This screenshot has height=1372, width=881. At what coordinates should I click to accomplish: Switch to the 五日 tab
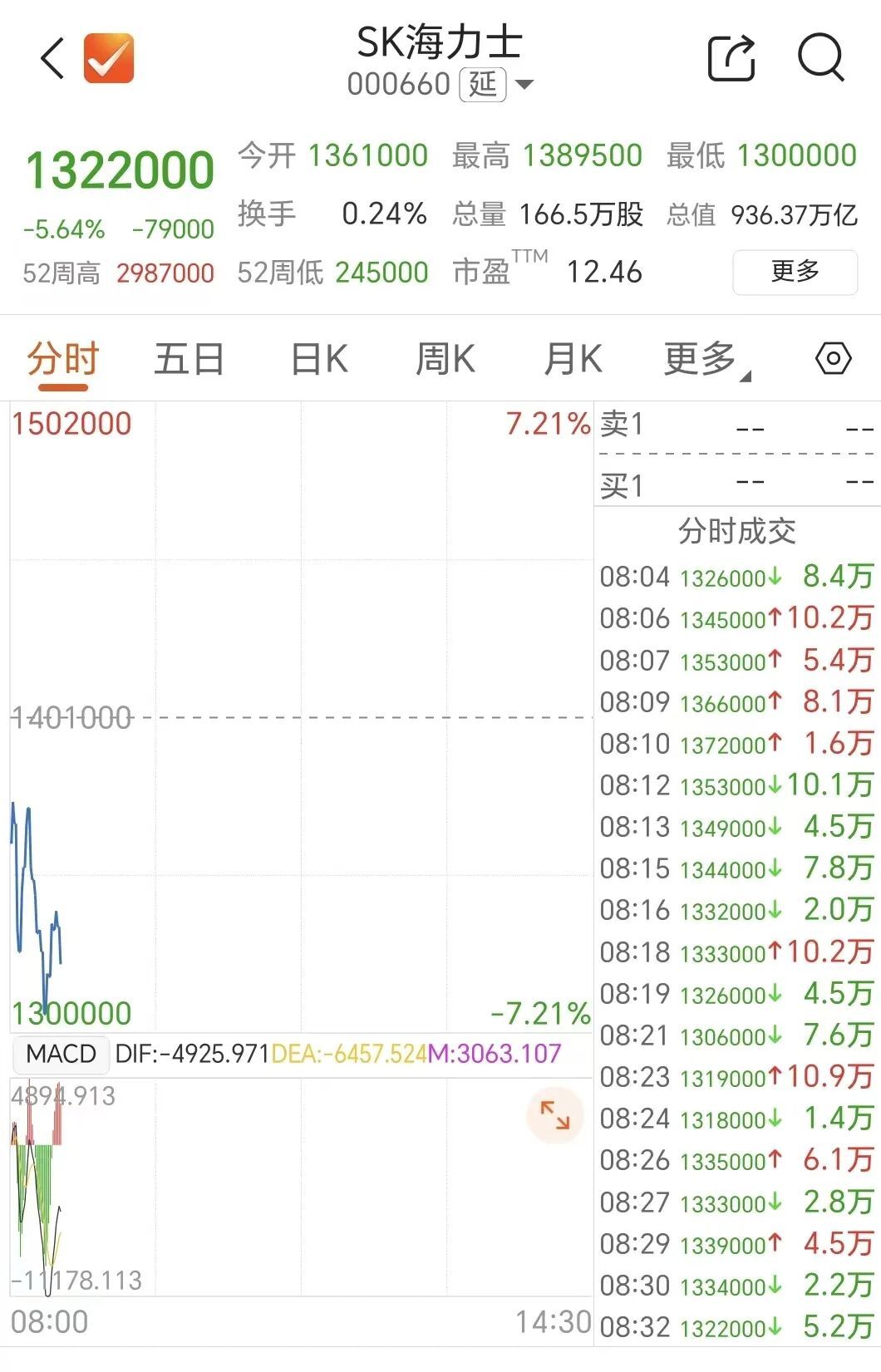(x=189, y=360)
